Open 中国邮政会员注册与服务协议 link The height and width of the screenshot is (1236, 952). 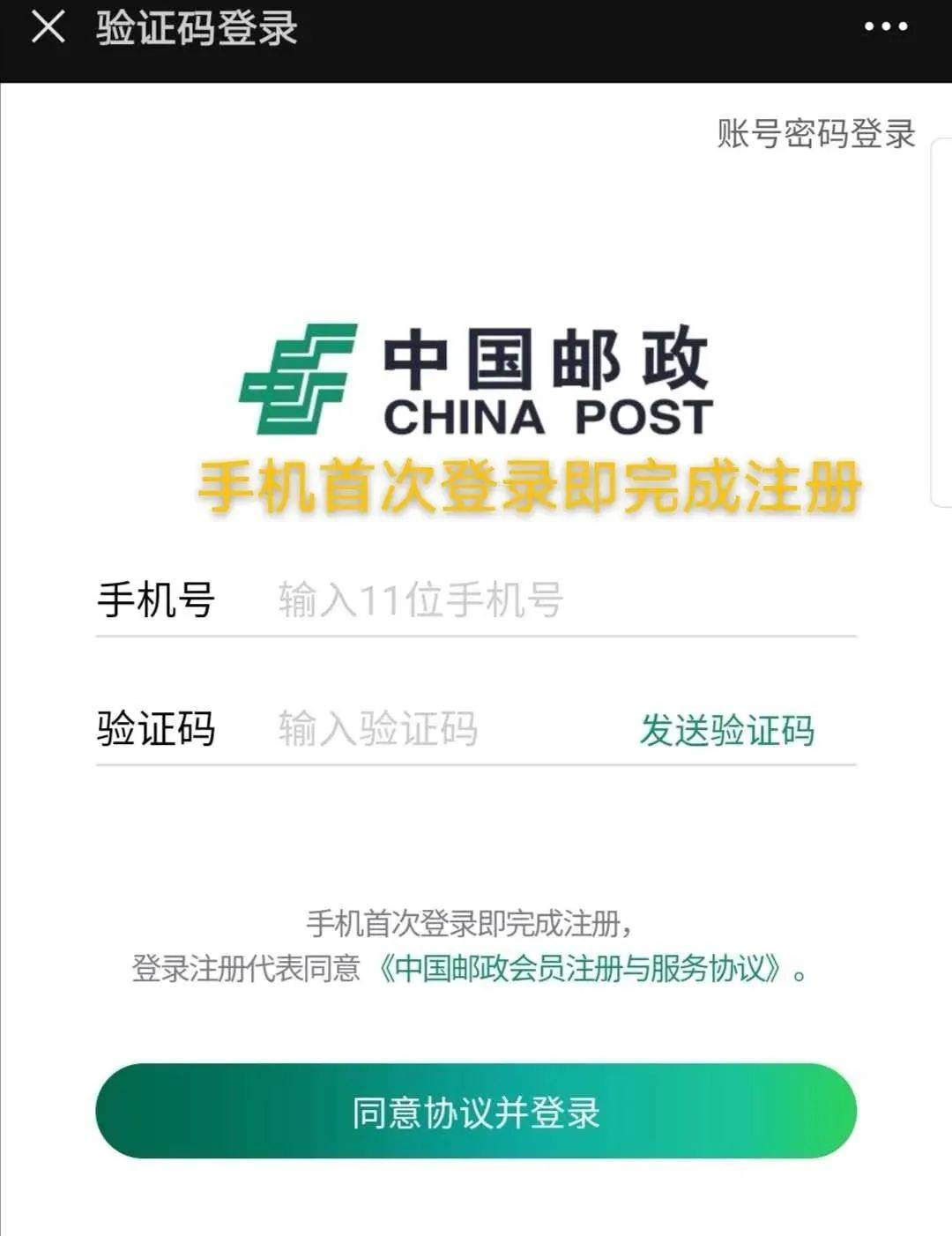(x=582, y=969)
